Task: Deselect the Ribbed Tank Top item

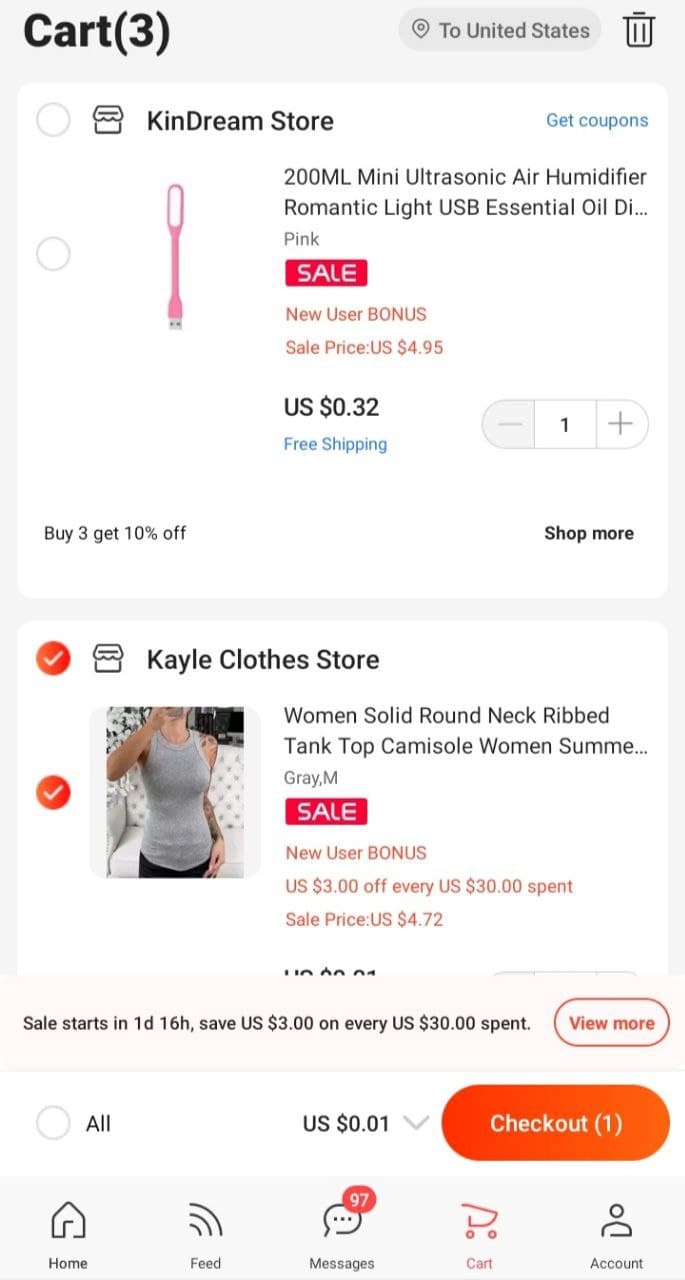Action: click(x=53, y=793)
